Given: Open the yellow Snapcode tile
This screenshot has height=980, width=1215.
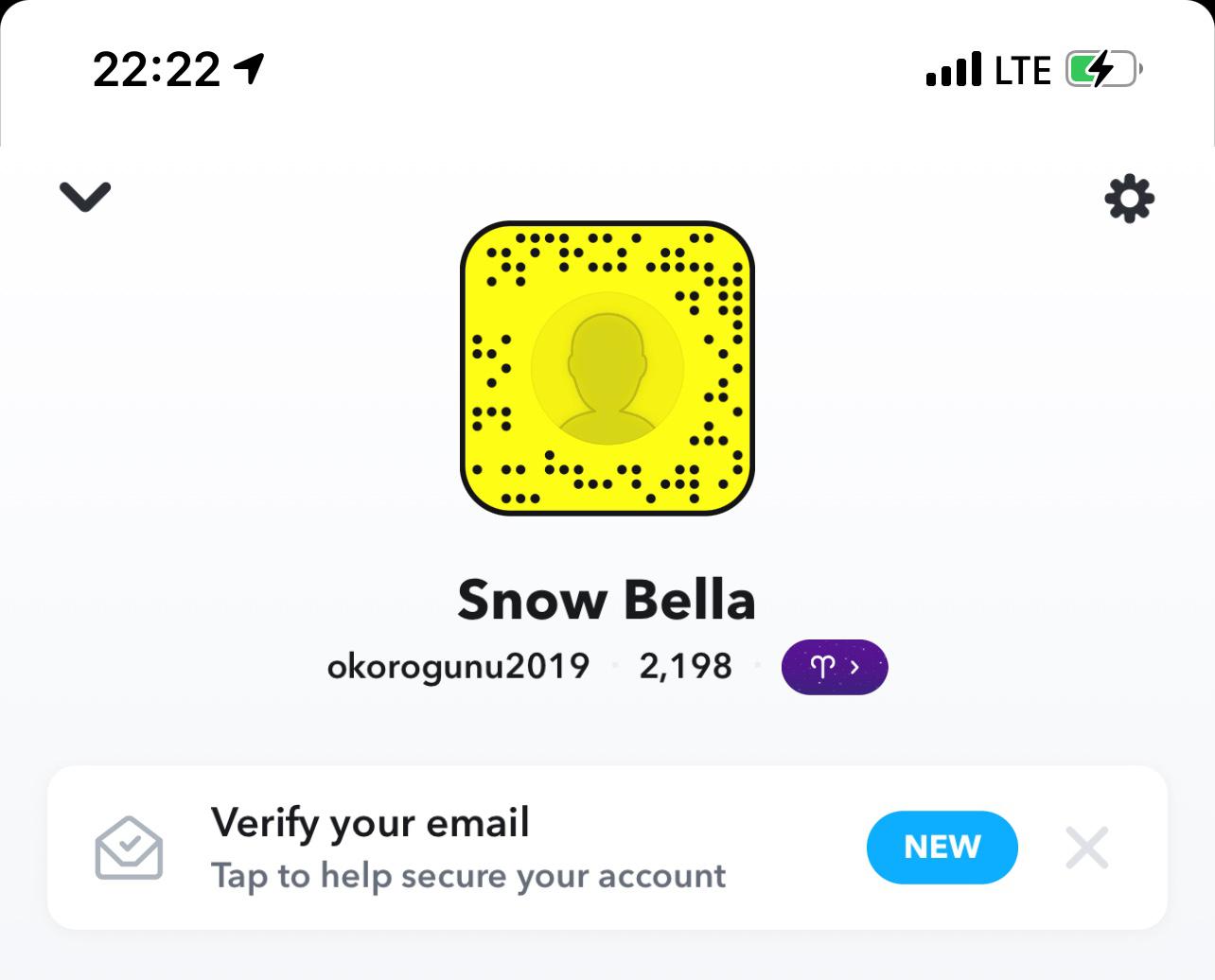Looking at the screenshot, I should point(607,368).
